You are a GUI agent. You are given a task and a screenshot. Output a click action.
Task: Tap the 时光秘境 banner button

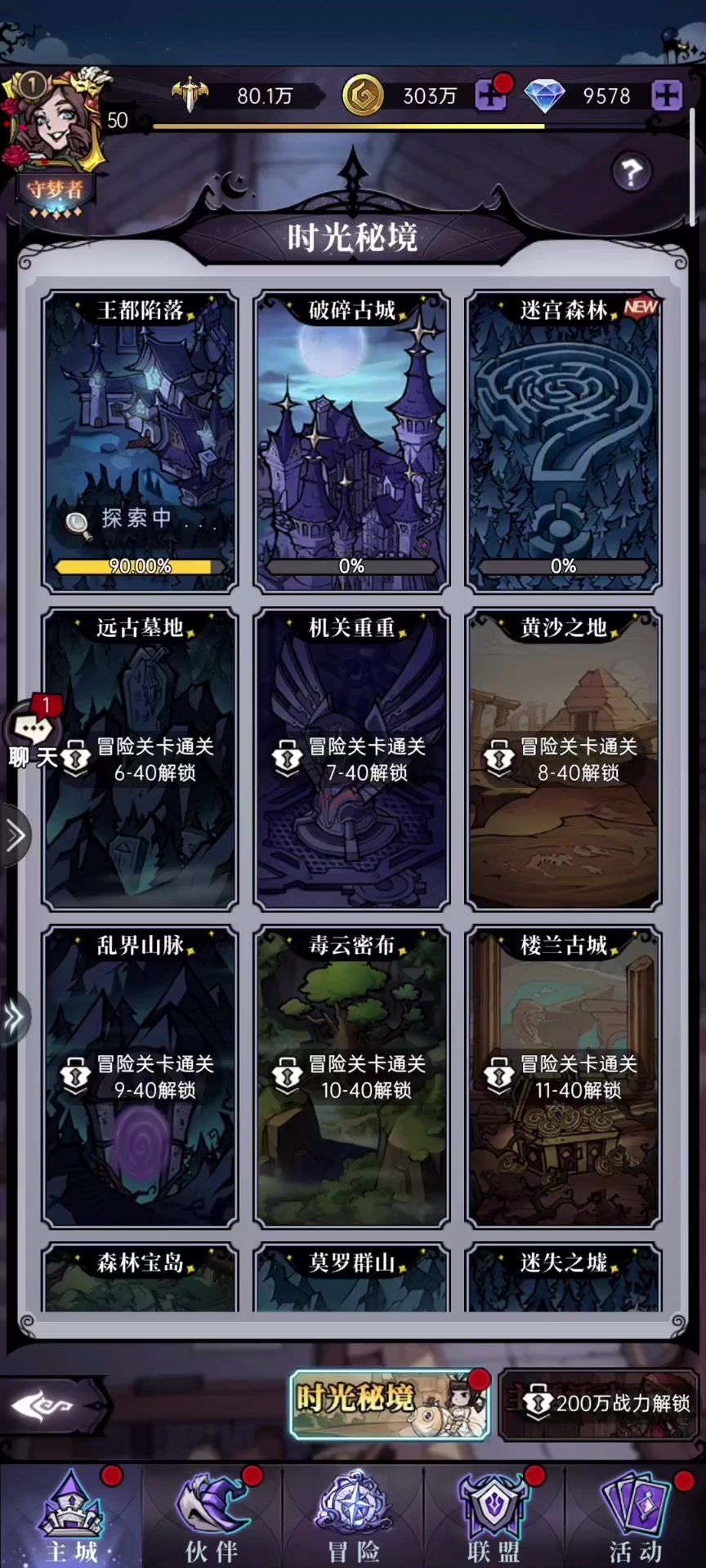point(389,1403)
